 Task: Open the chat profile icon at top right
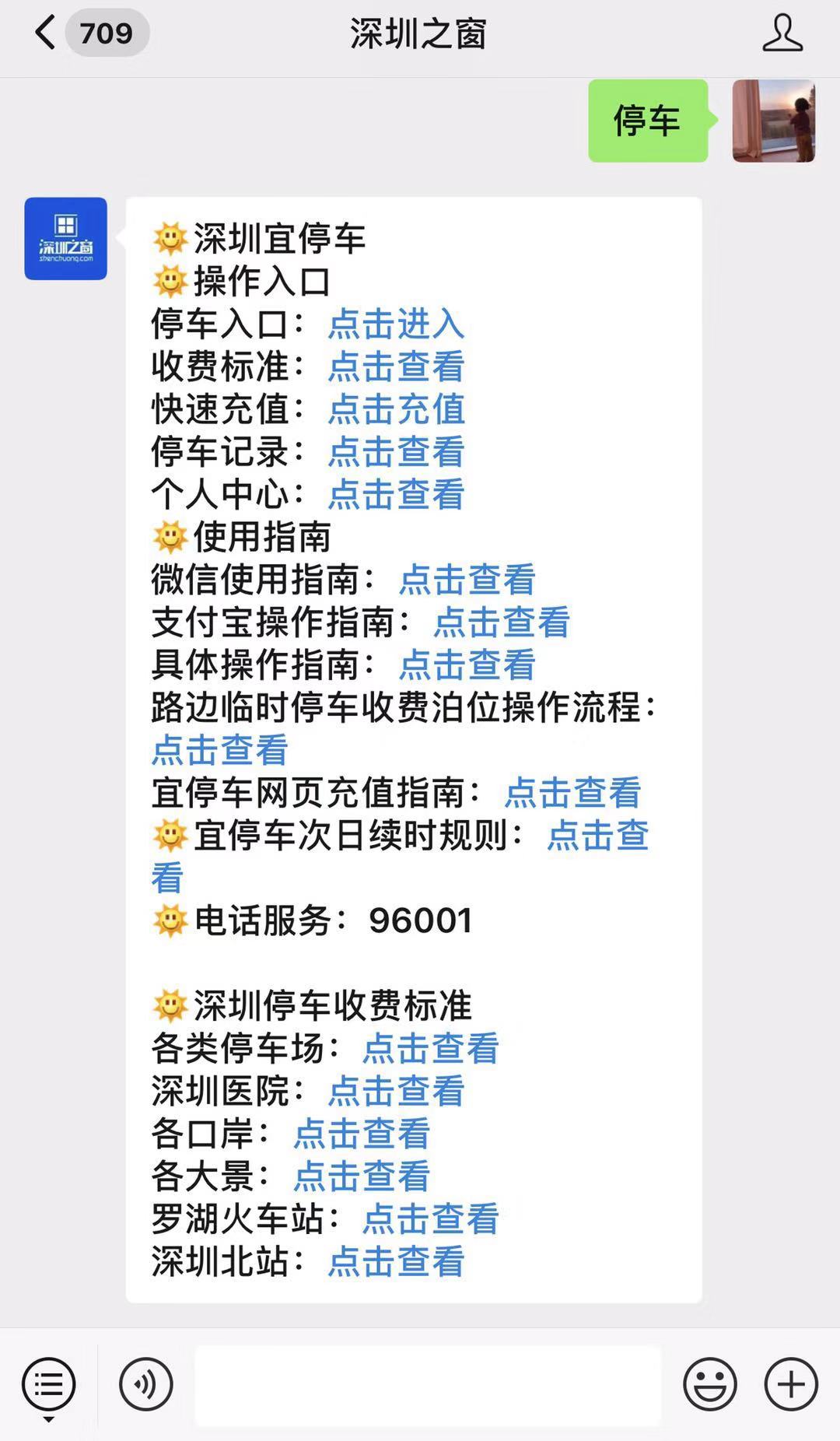coord(784,34)
